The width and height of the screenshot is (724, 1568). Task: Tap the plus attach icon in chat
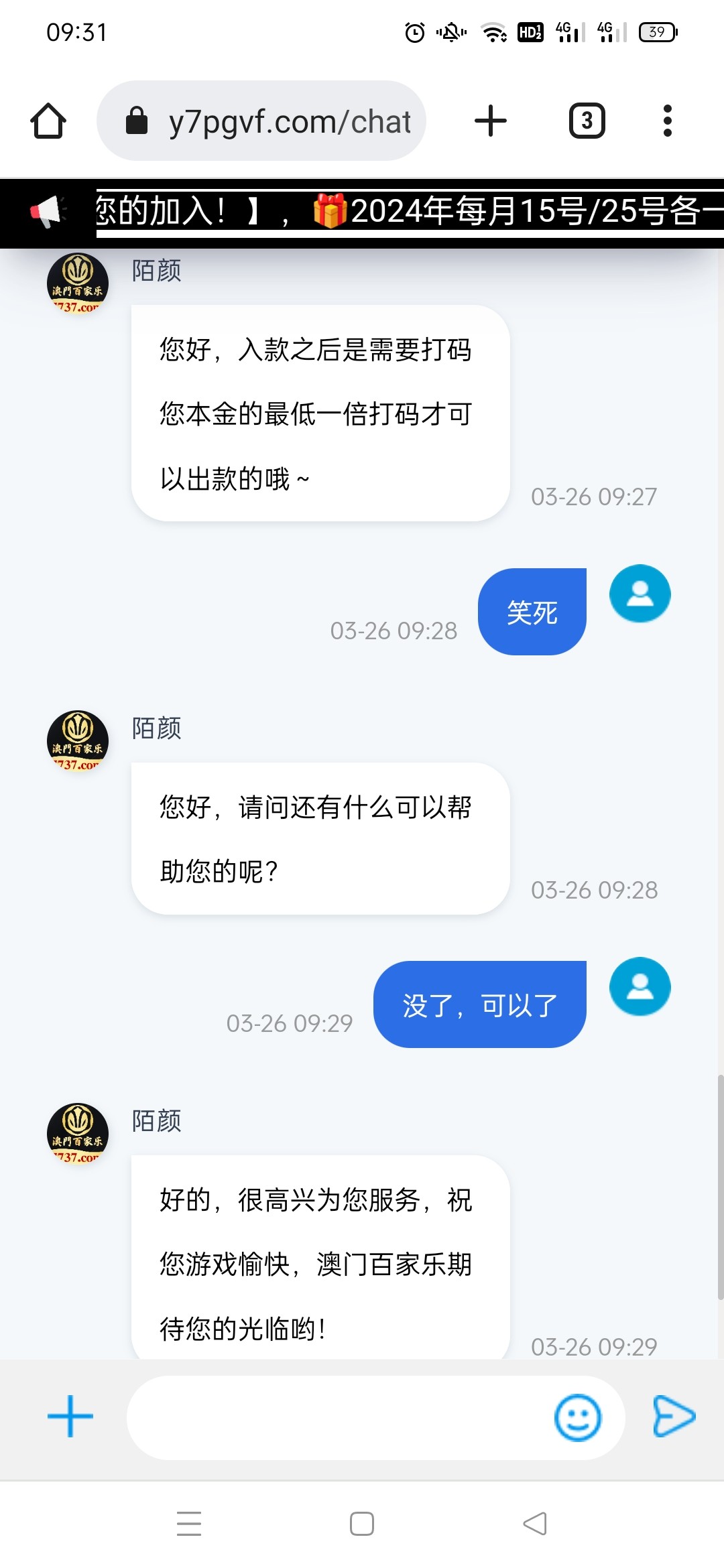click(70, 1417)
